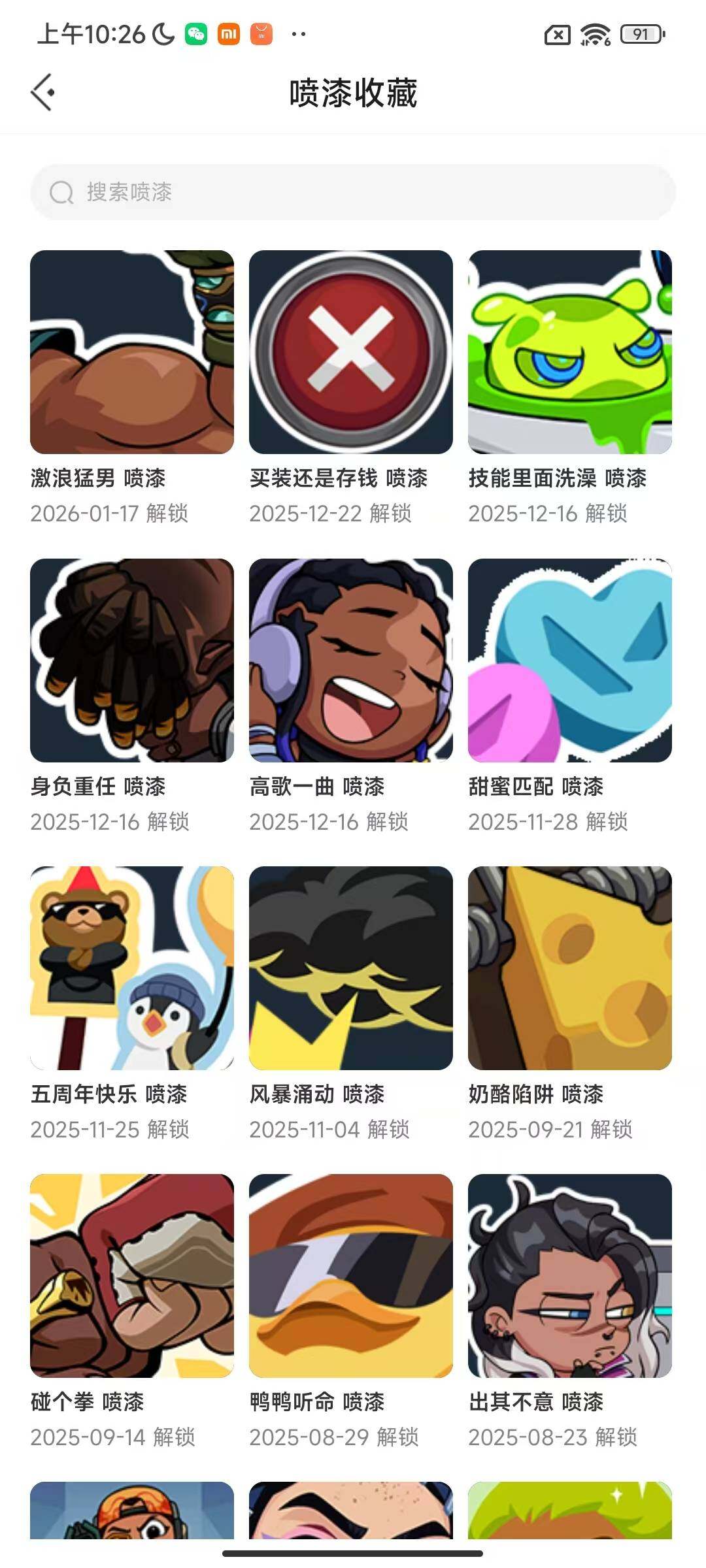Open the 买装还是存钱 spray tile
706x1568 pixels.
tap(351, 352)
